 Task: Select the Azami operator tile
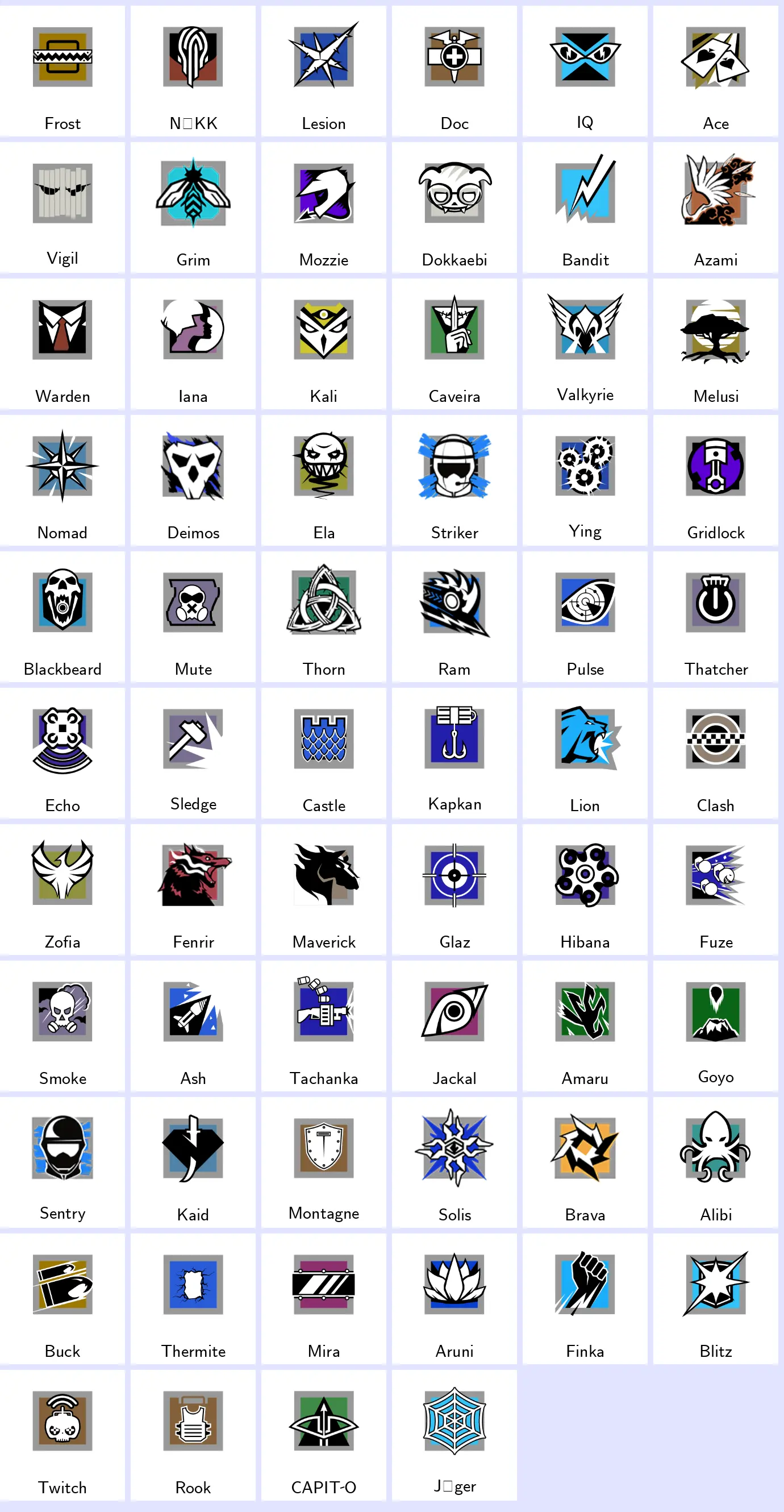(x=715, y=207)
